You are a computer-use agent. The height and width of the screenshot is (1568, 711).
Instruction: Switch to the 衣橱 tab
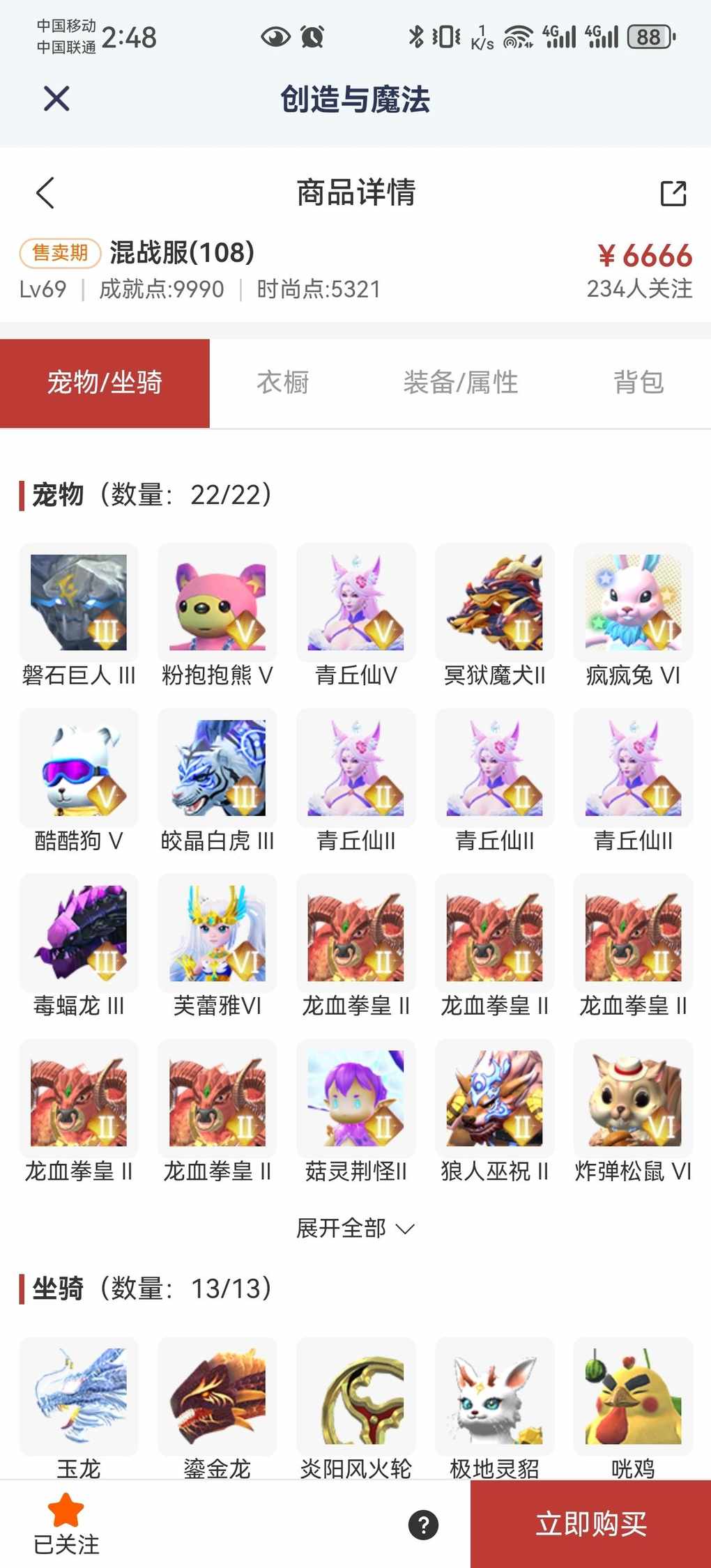click(x=282, y=383)
